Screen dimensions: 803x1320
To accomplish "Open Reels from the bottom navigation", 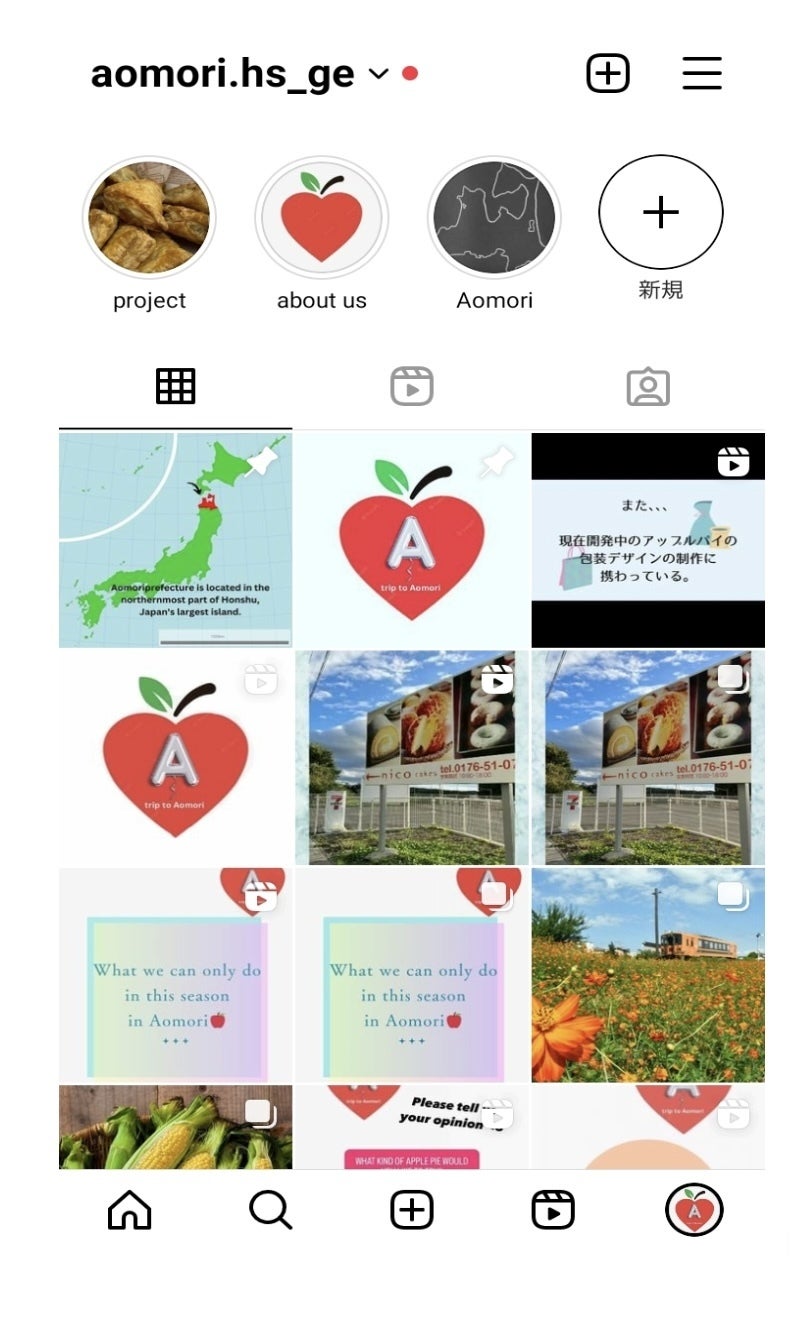I will click(x=552, y=1210).
